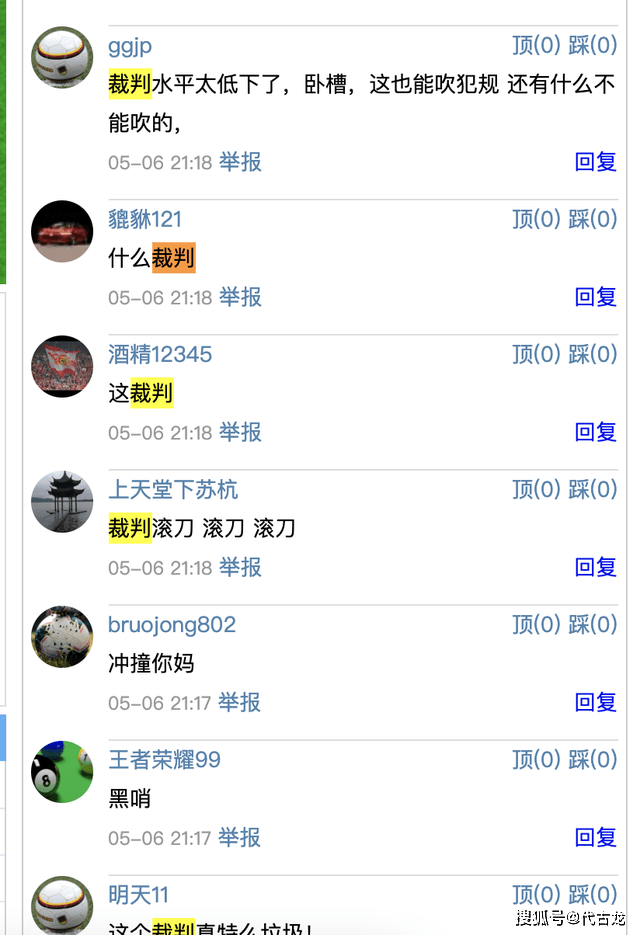The width and height of the screenshot is (640, 935).
Task: Reply to 上天堂下苏杭's comment
Action: [x=595, y=567]
